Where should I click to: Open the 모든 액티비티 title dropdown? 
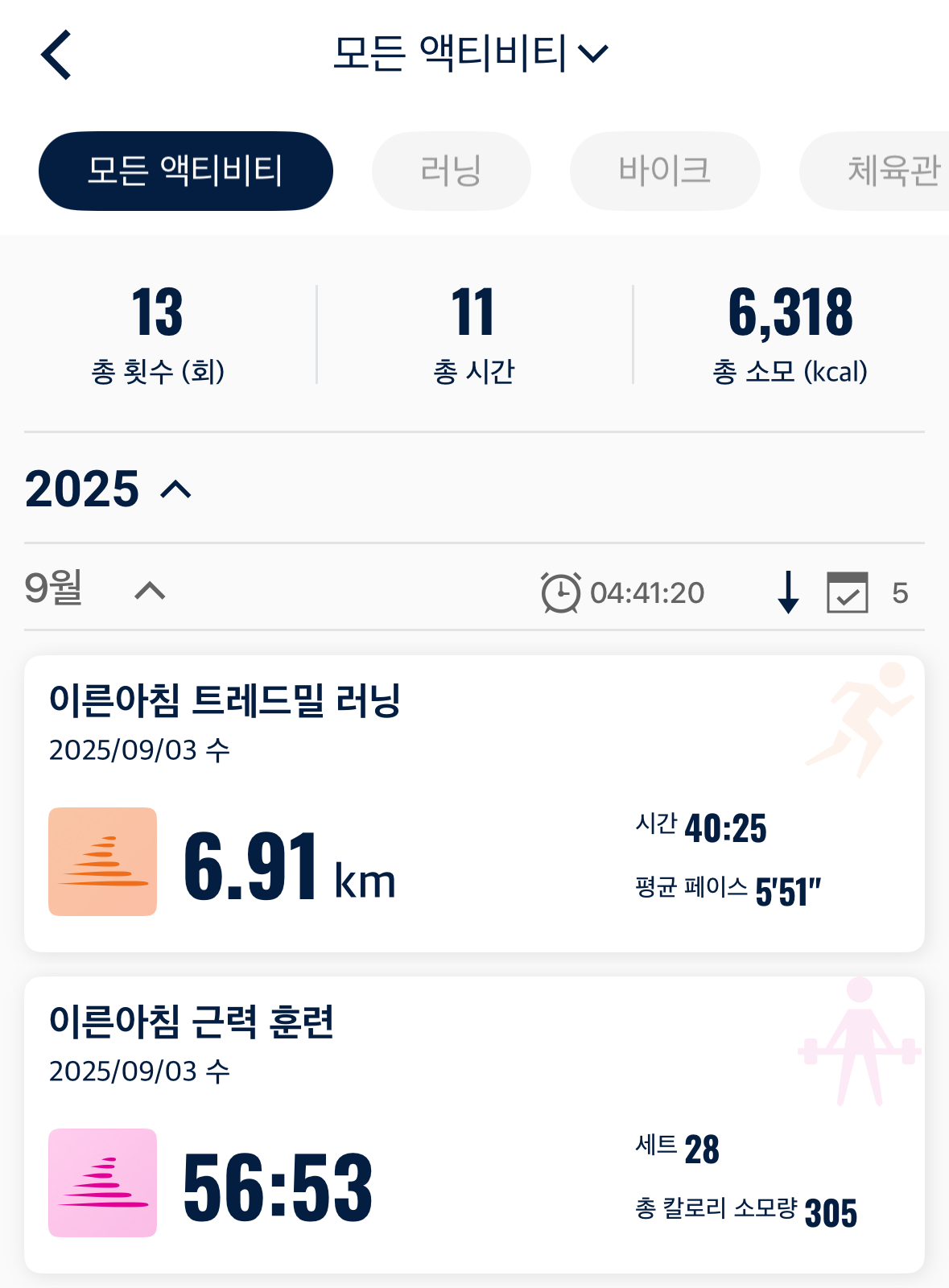pyautogui.click(x=471, y=54)
